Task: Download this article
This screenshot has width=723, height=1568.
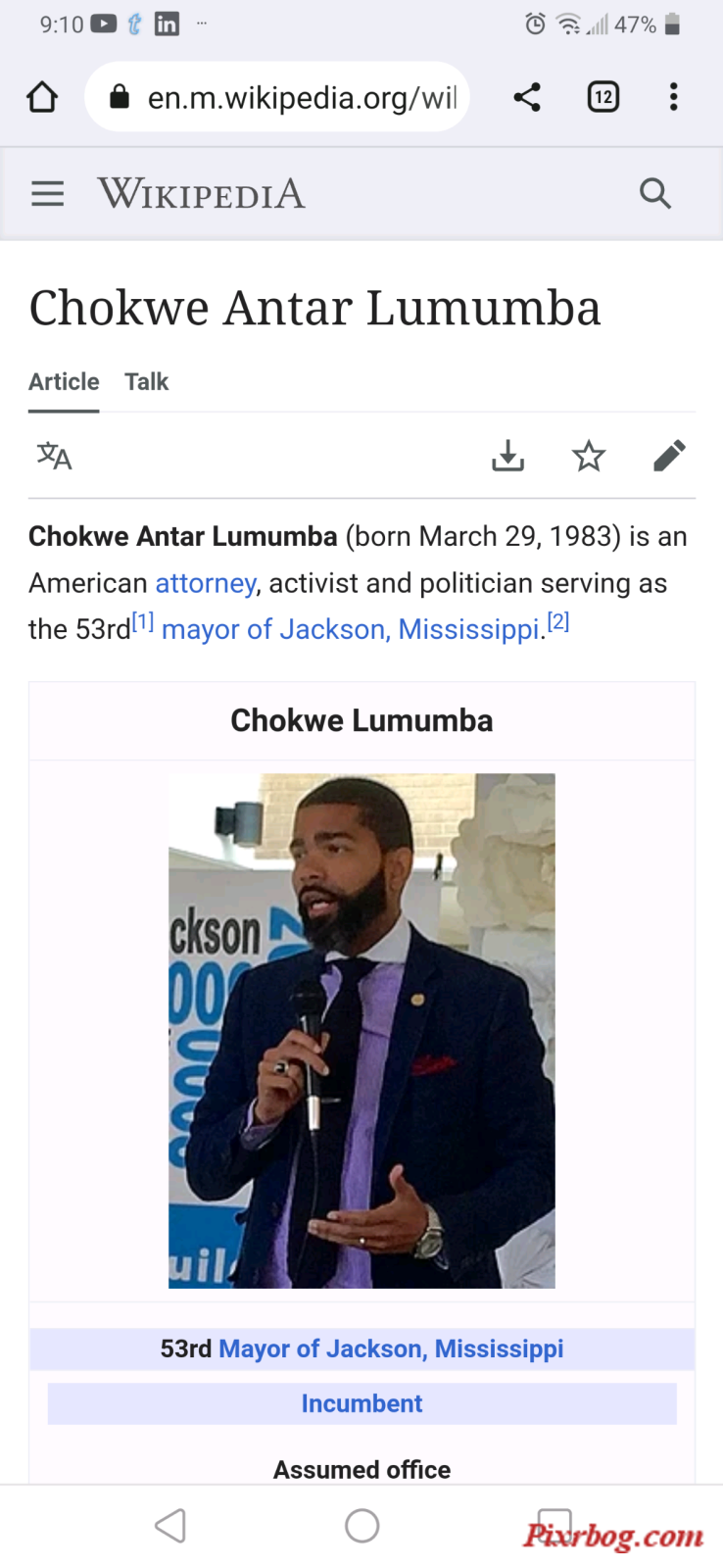Action: (x=507, y=456)
